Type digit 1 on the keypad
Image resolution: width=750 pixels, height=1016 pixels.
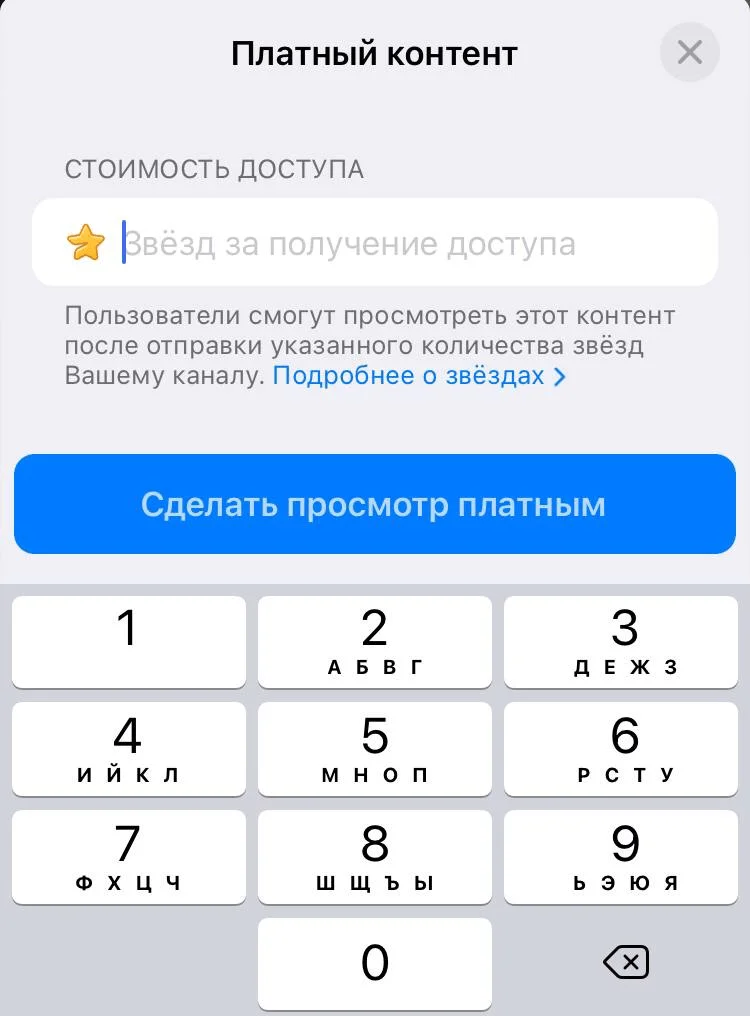tap(128, 642)
